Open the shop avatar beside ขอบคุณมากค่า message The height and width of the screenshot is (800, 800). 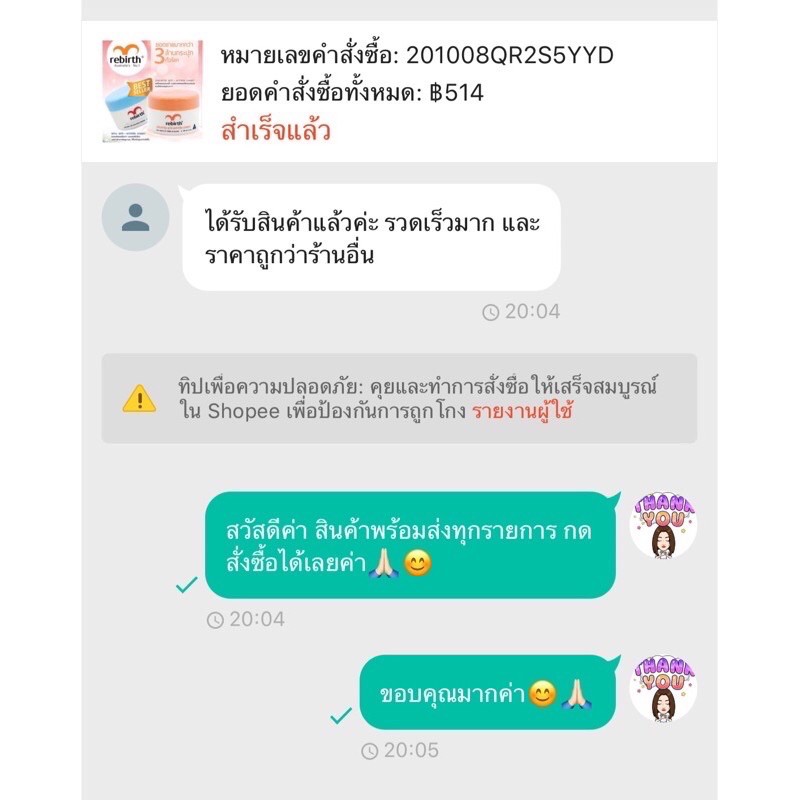coord(663,692)
